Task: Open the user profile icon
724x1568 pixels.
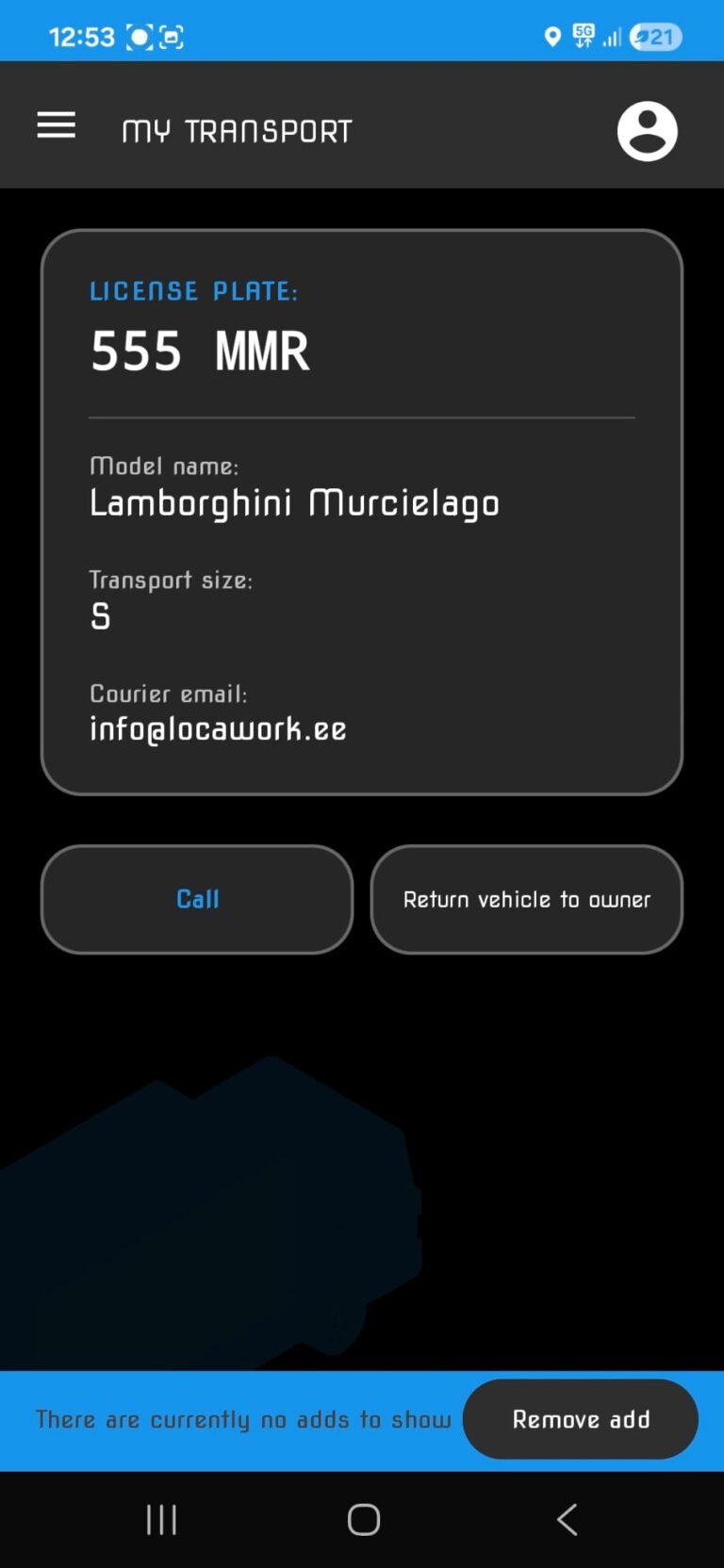Action: (x=647, y=131)
